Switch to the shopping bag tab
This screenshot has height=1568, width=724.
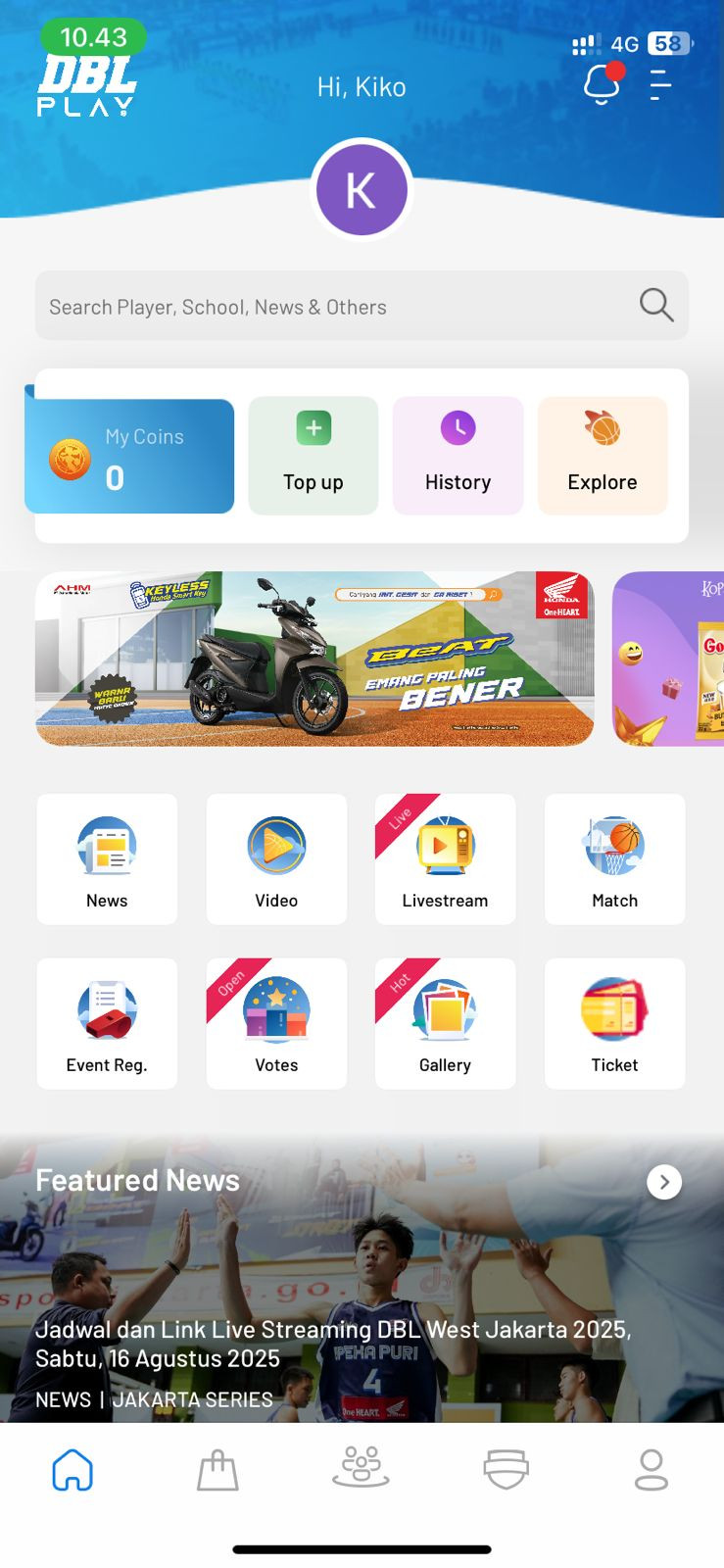pos(217,1470)
